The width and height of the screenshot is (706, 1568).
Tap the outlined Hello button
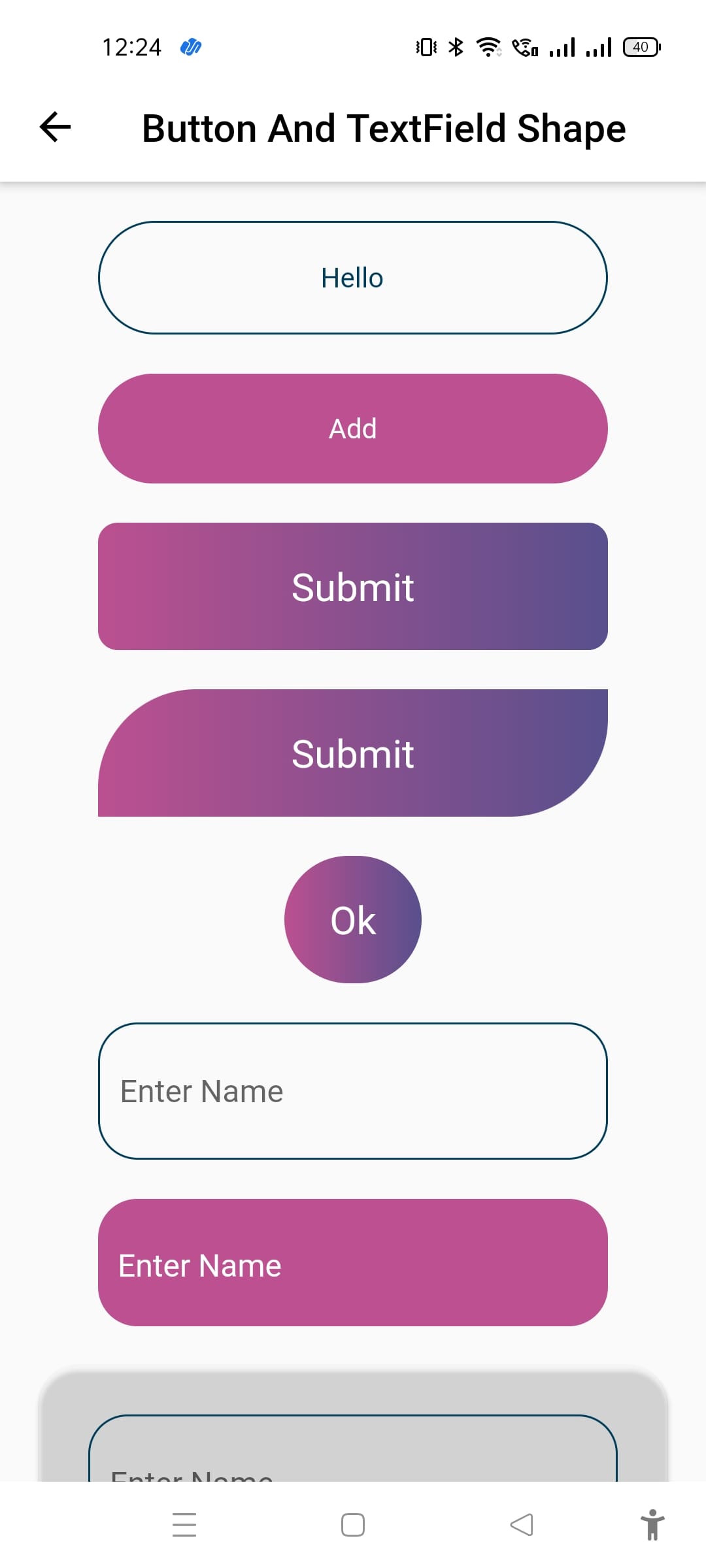[352, 278]
